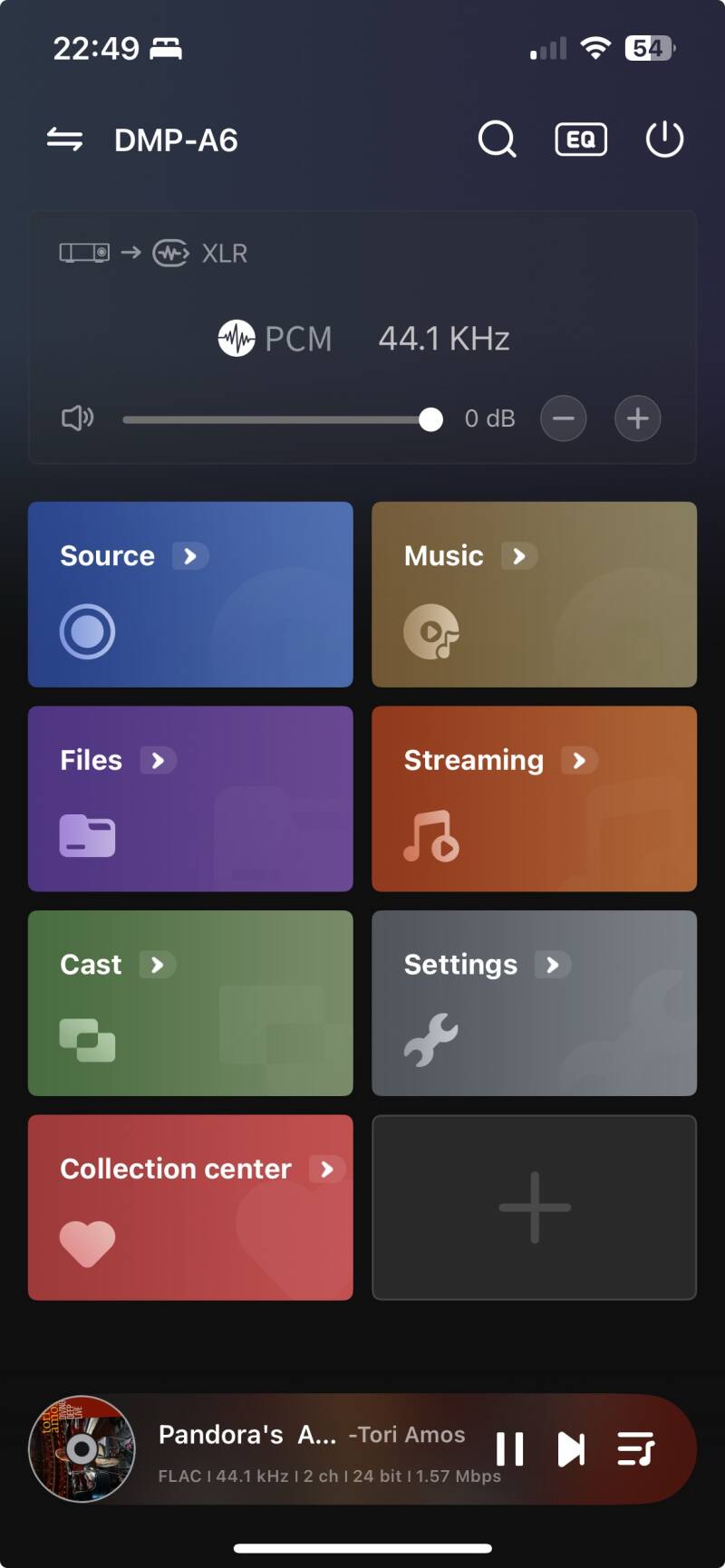This screenshot has width=725, height=1568.
Task: Open the device switch icon
Action: [64, 139]
